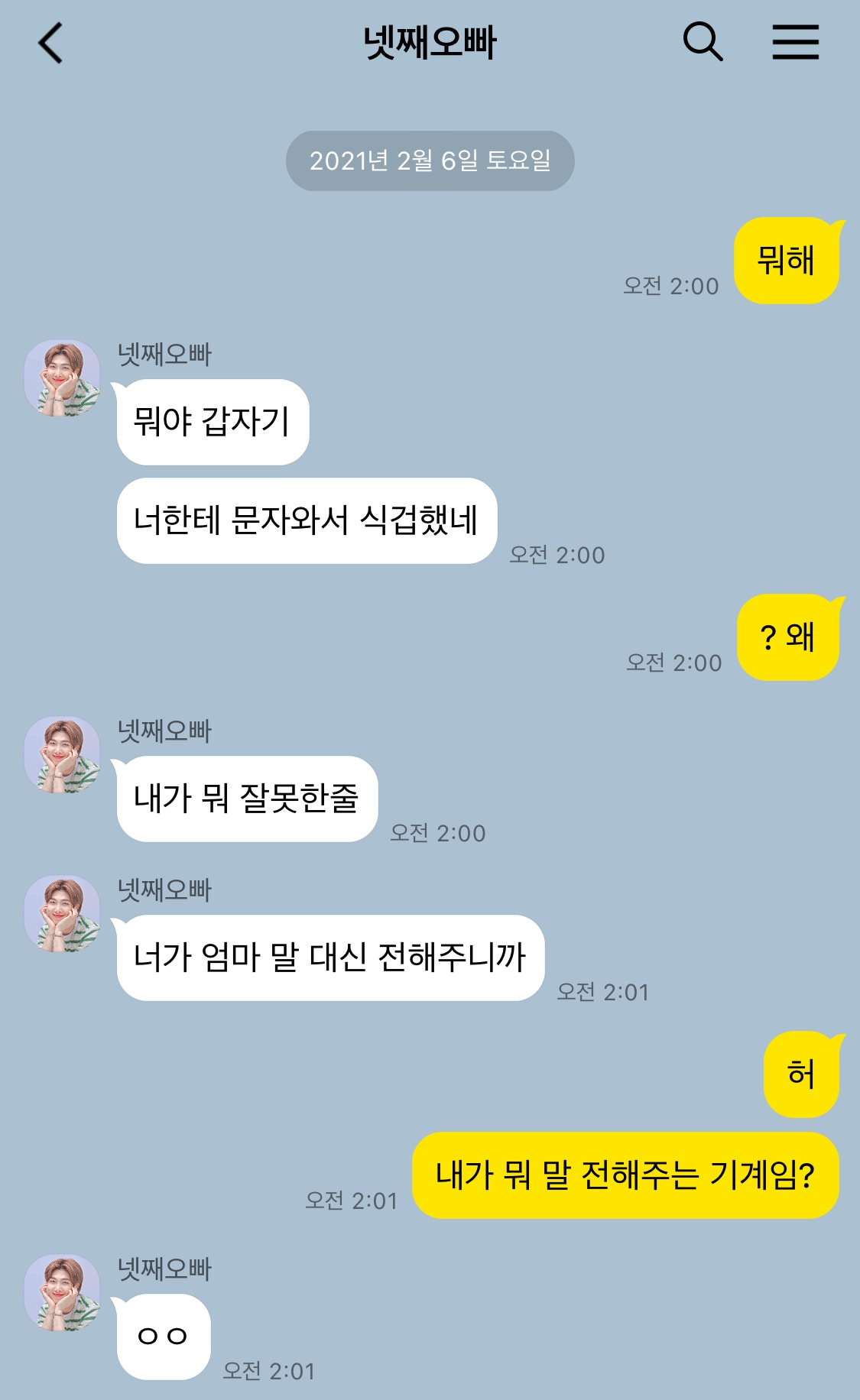Open profile photo beside the ㅇㅇ message

click(63, 1293)
